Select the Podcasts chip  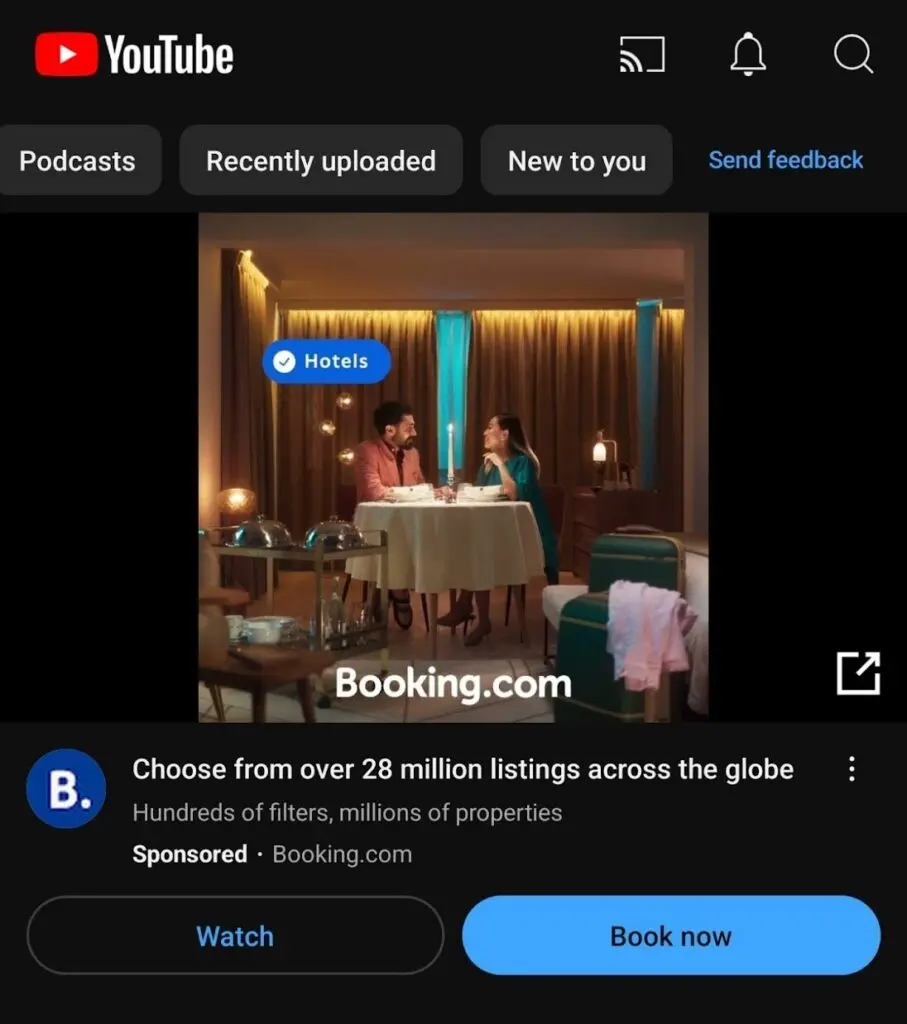[78, 161]
